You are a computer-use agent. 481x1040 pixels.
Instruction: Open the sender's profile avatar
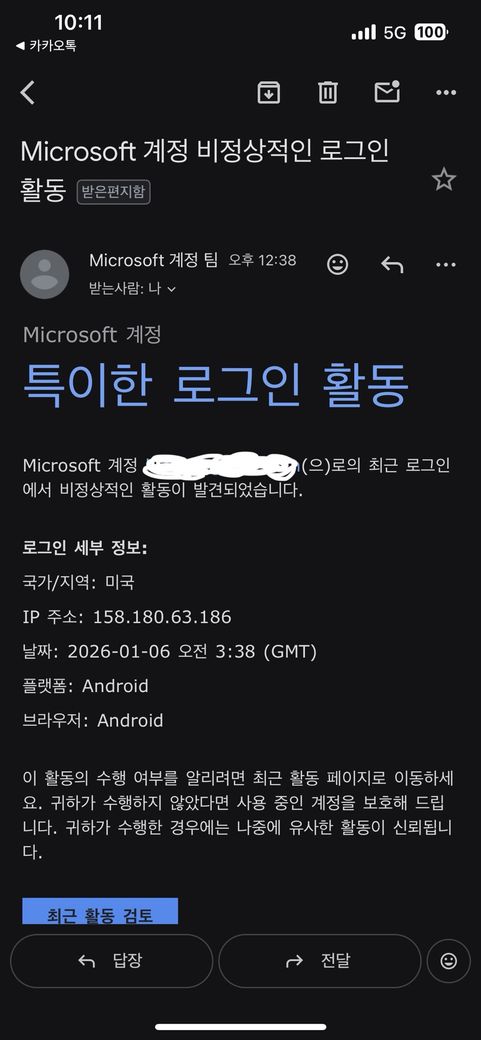coord(44,274)
